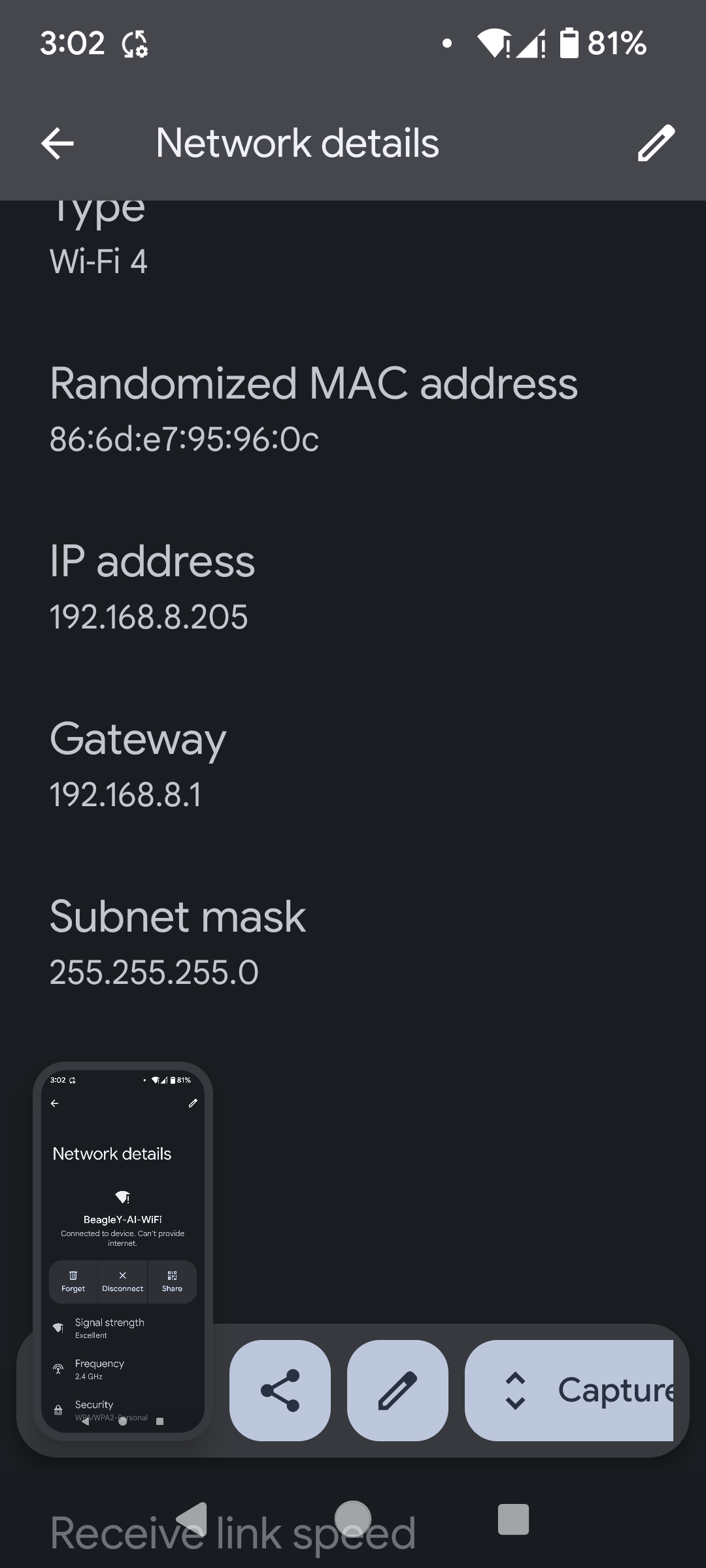Go back from Network details
This screenshot has width=706, height=1568.
tap(58, 144)
